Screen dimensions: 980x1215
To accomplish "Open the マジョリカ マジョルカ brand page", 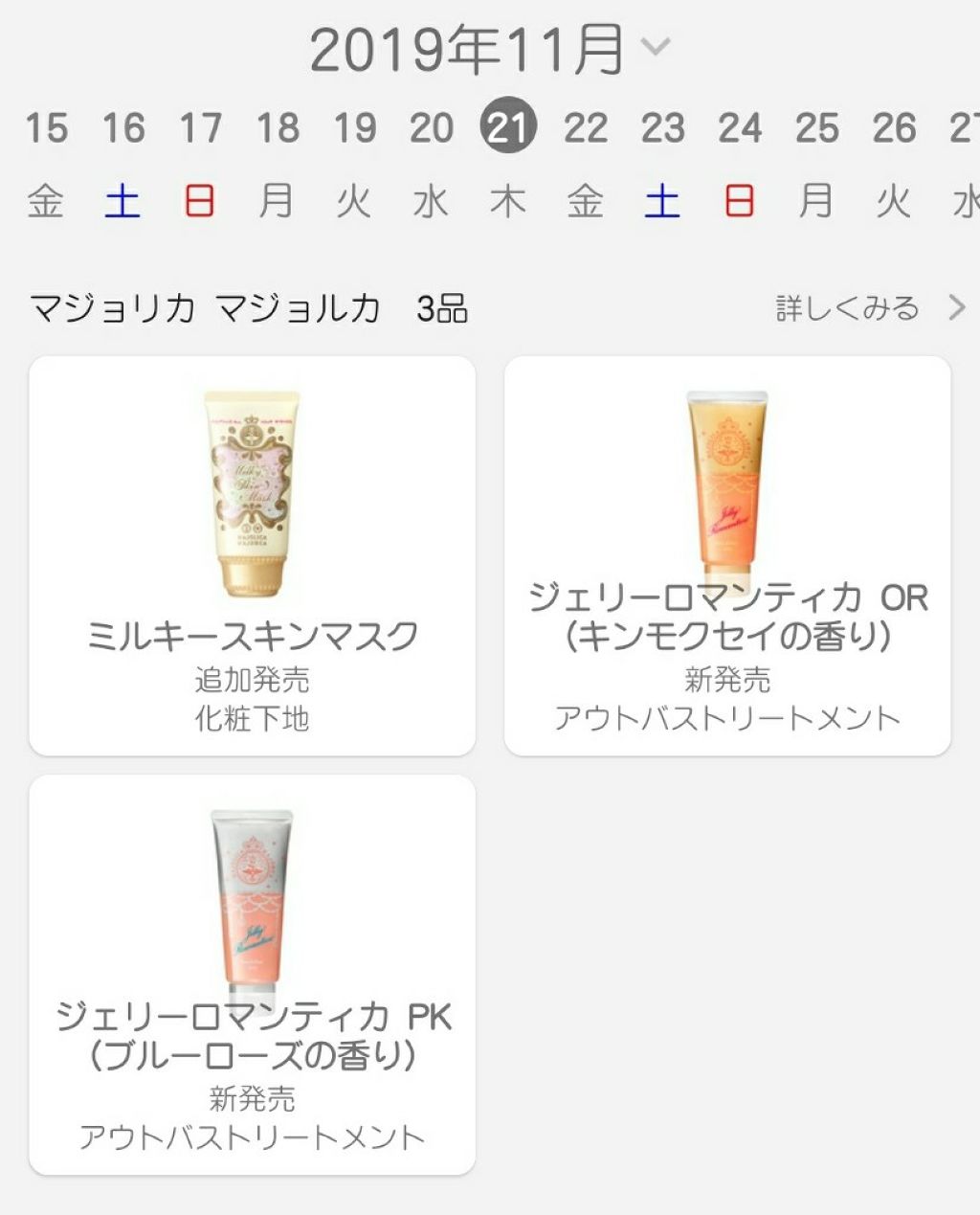I will (x=206, y=308).
